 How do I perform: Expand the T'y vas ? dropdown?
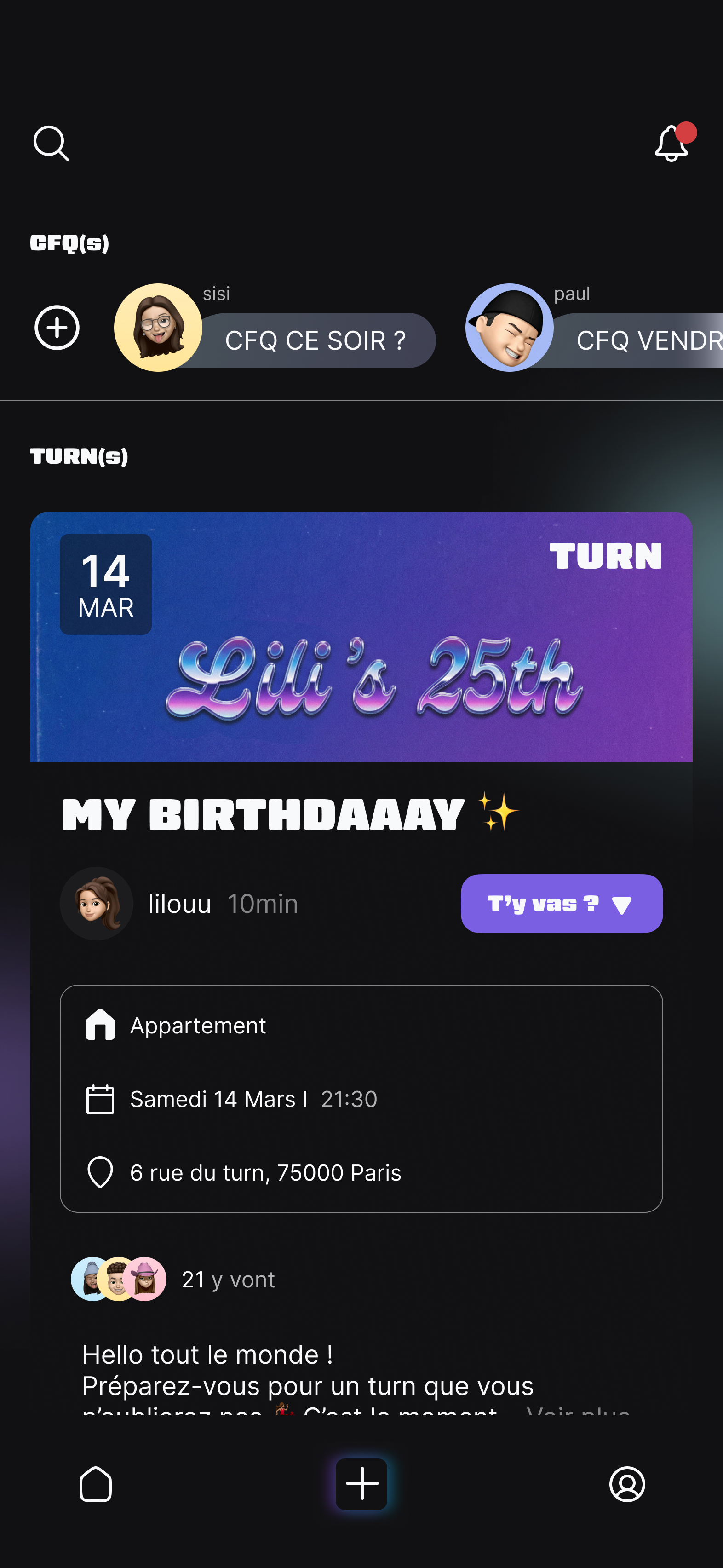point(561,904)
